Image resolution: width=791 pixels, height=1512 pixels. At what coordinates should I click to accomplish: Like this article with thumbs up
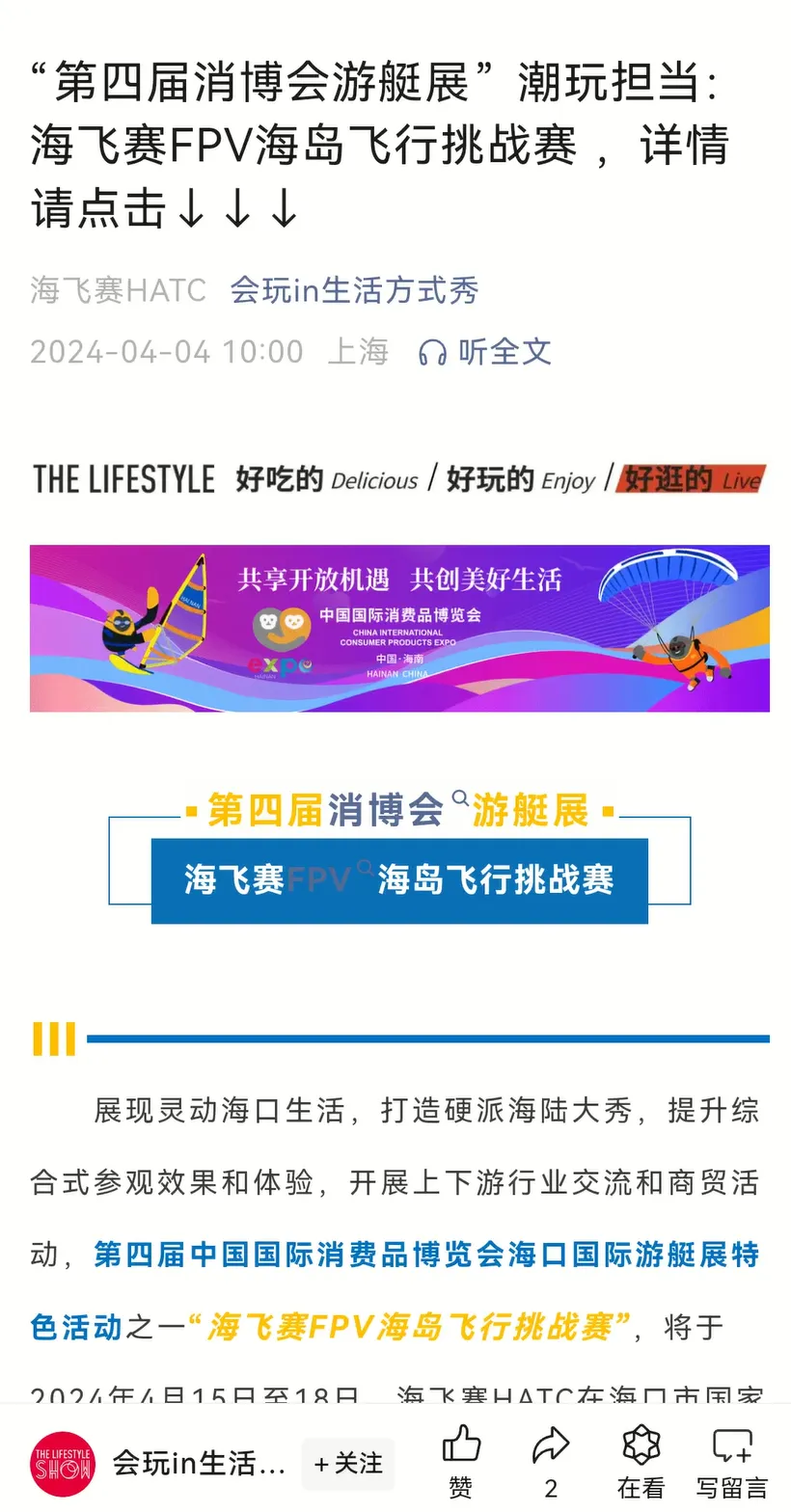[461, 1461]
